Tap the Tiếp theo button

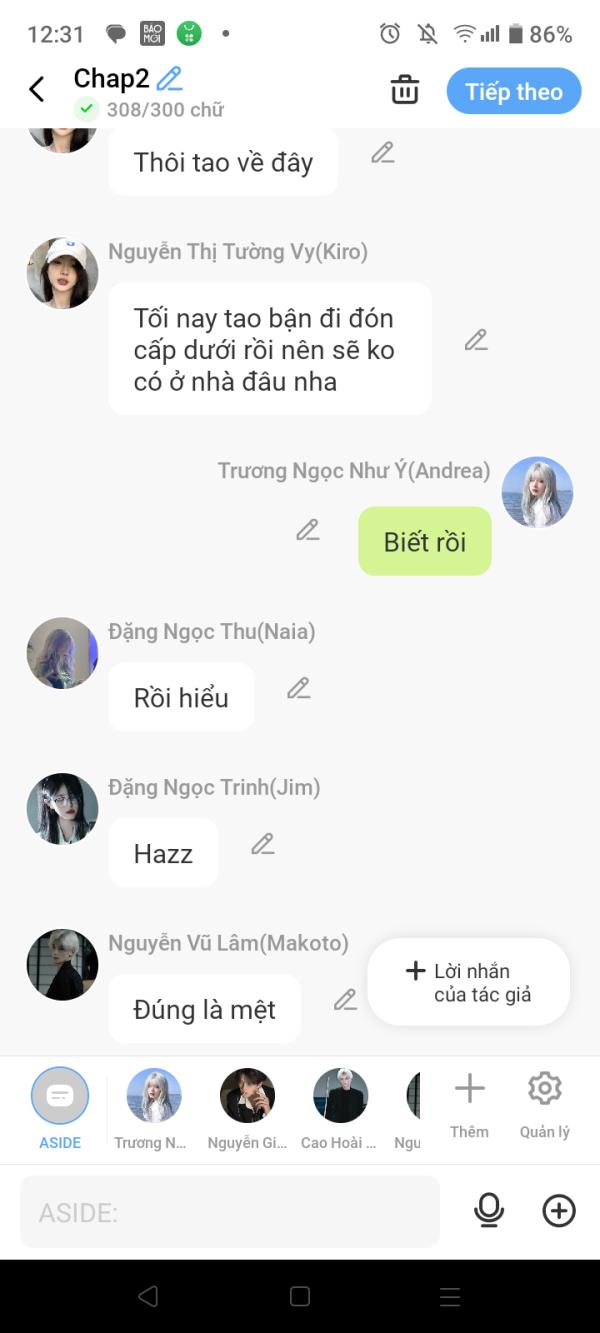(x=513, y=91)
